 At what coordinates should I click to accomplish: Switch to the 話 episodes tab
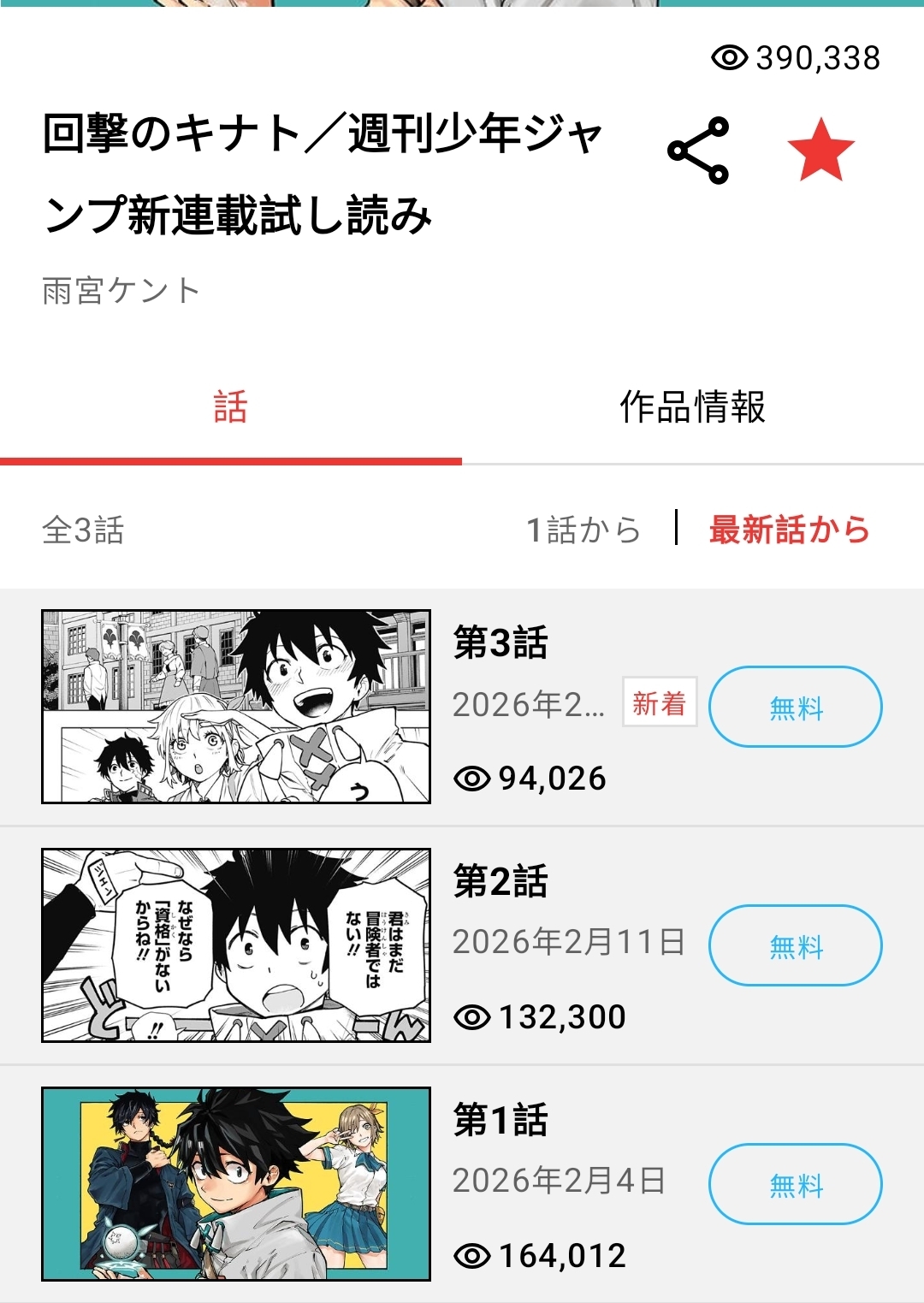tap(230, 407)
